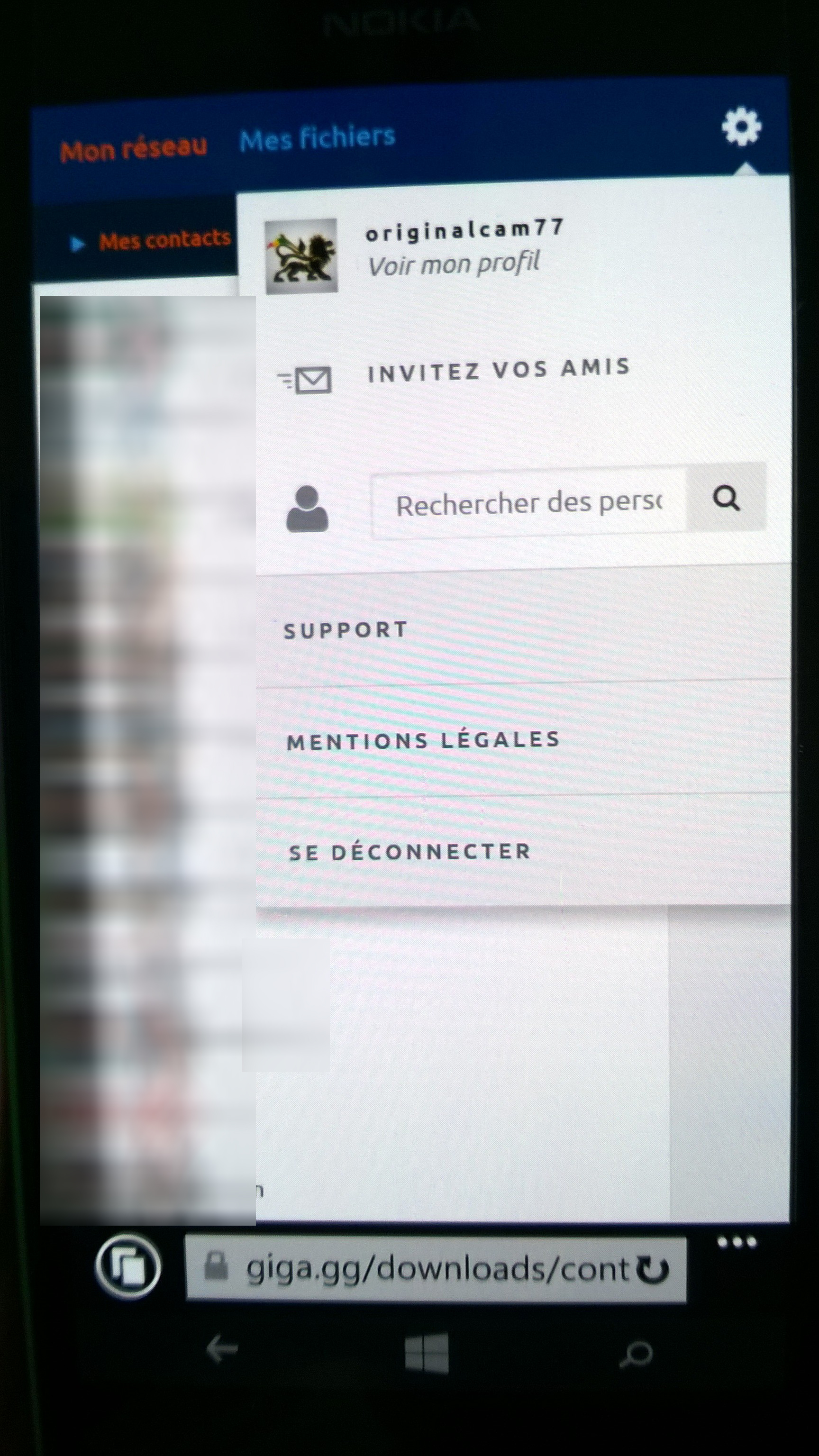The image size is (819, 1456).
Task: Tap the giga.gg address bar
Action: (436, 1269)
